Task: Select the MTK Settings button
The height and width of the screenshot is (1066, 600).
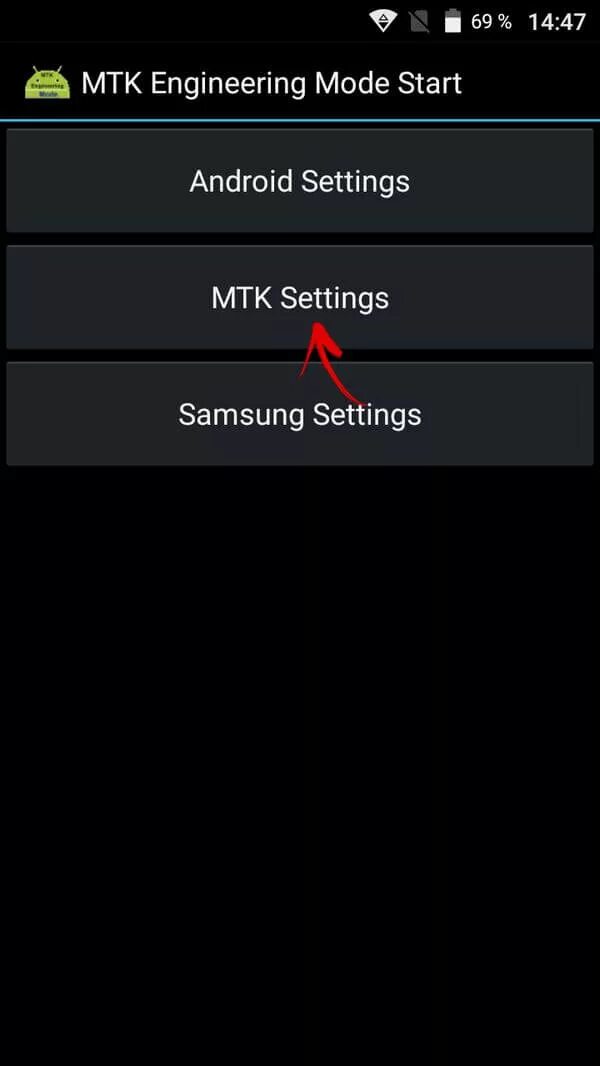Action: [300, 298]
